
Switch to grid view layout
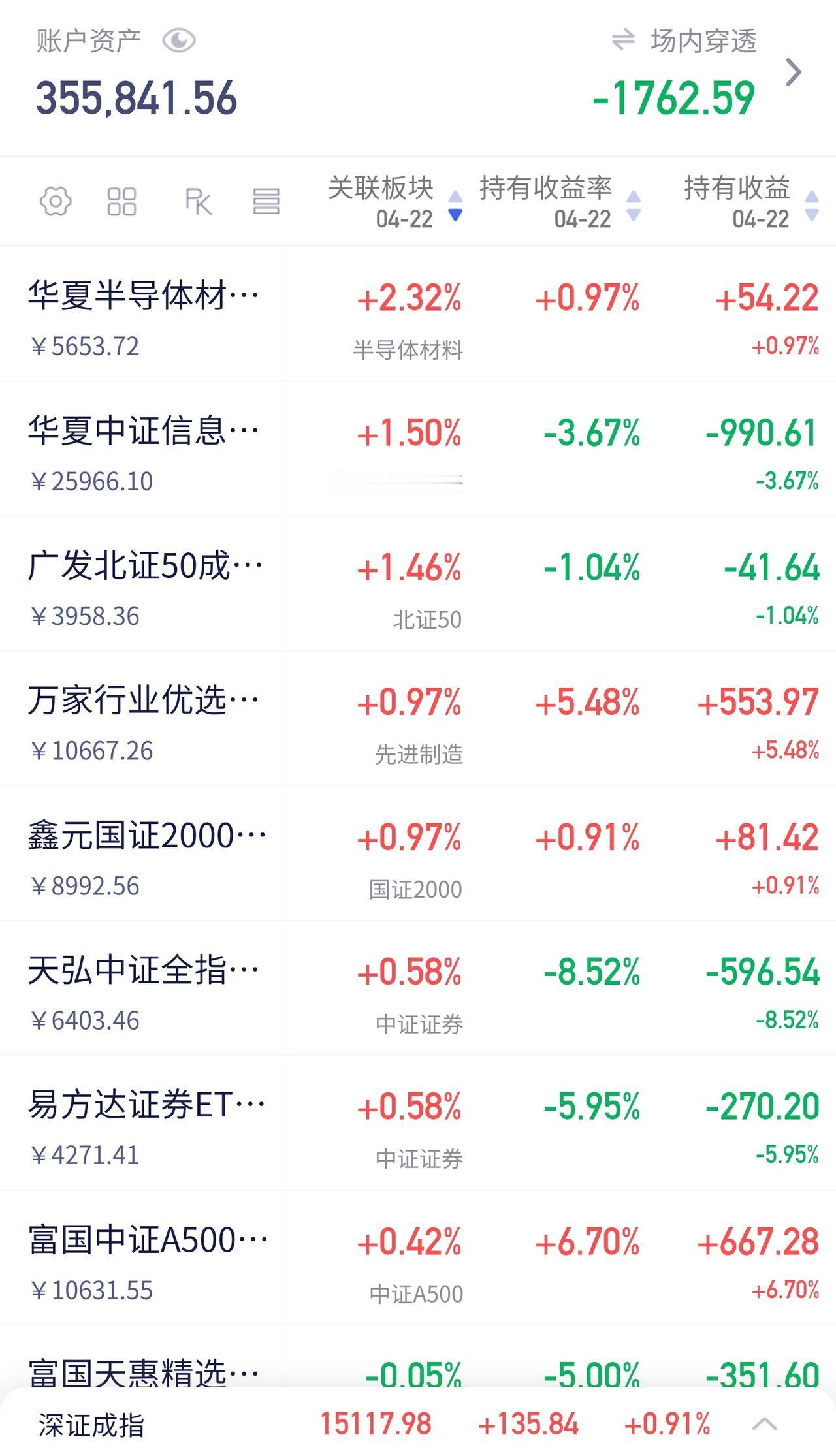pos(121,202)
